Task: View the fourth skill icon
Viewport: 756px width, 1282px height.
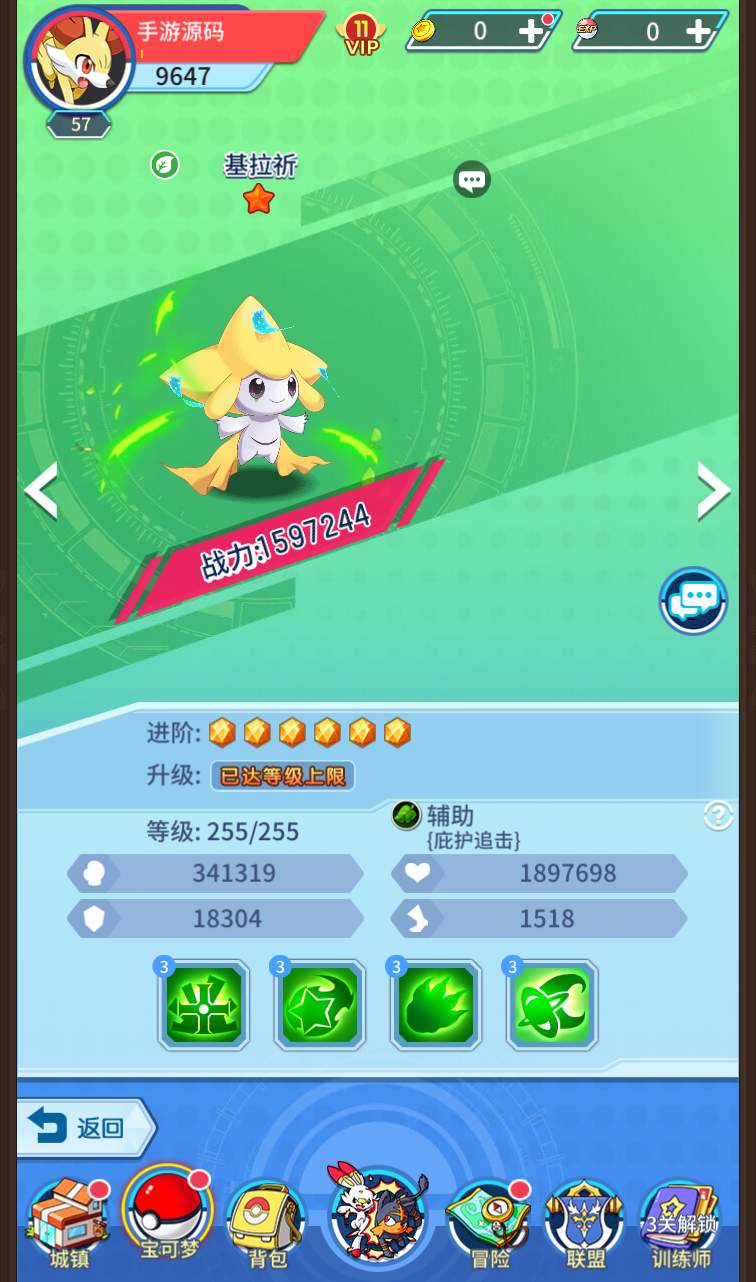Action: tap(552, 1005)
